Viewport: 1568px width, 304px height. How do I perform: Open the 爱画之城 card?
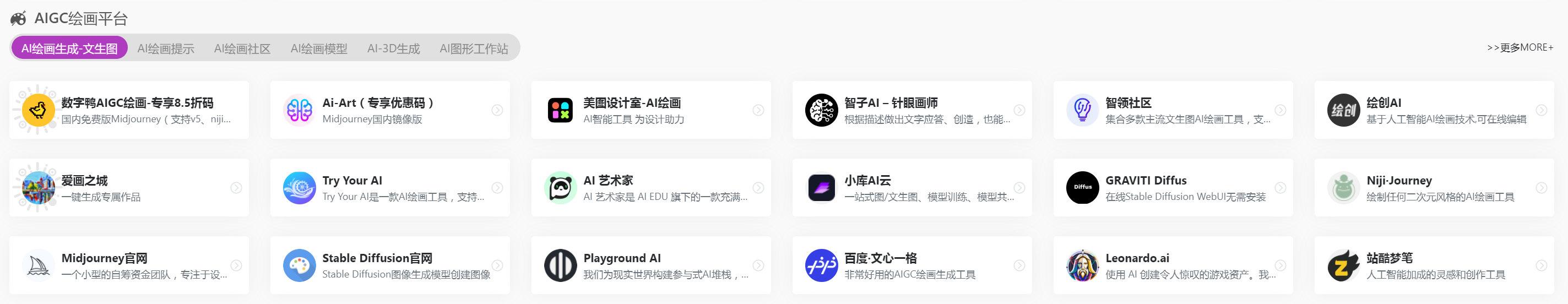tap(85, 181)
